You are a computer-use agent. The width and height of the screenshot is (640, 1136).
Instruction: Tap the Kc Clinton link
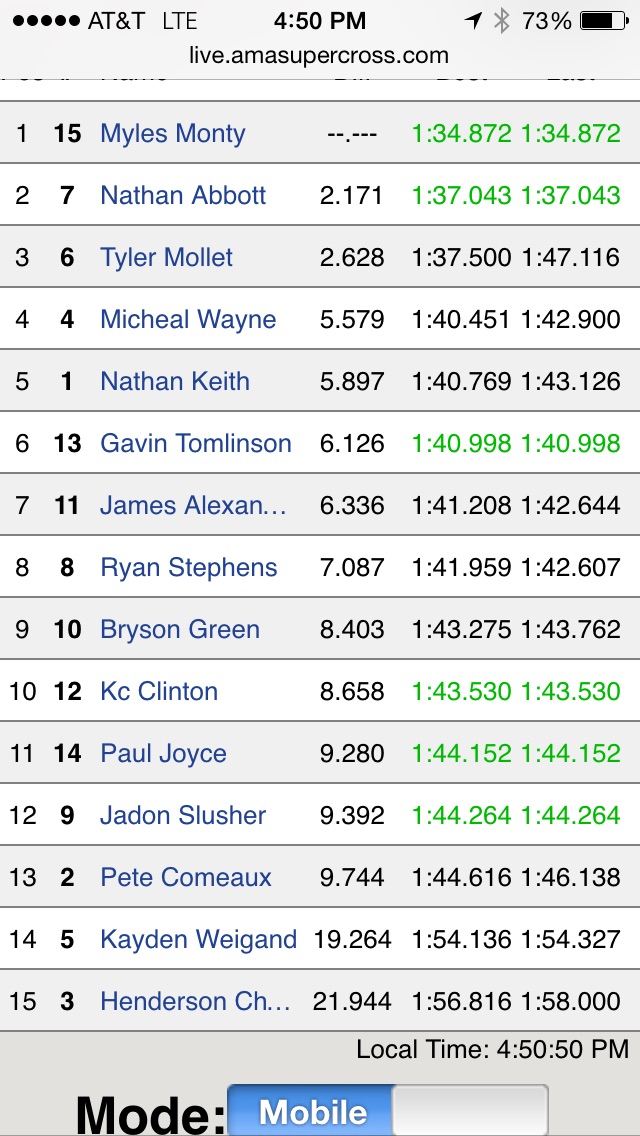pyautogui.click(x=159, y=691)
